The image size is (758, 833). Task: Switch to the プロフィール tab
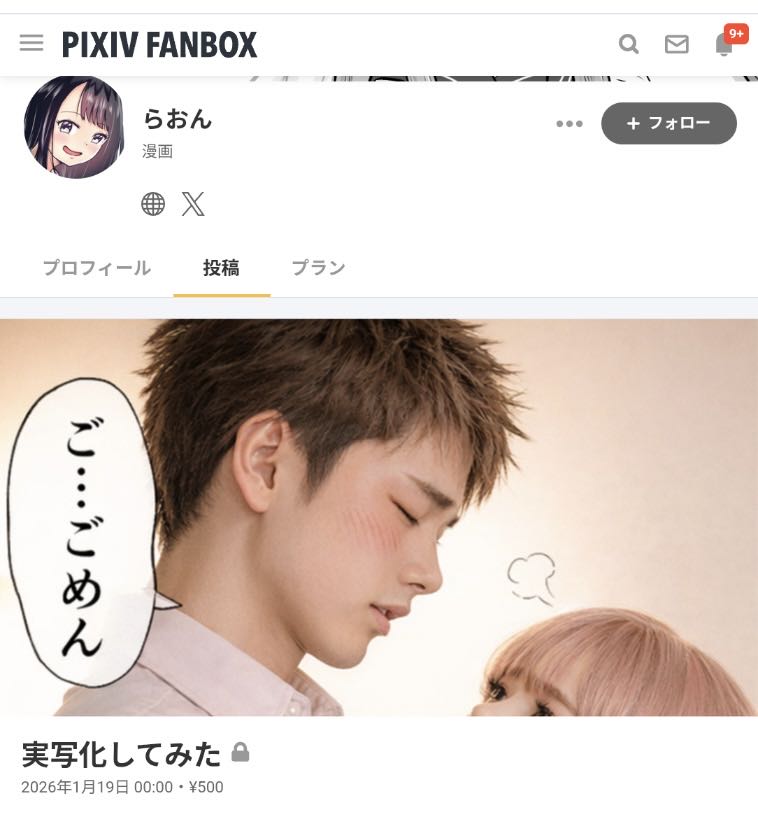click(96, 268)
